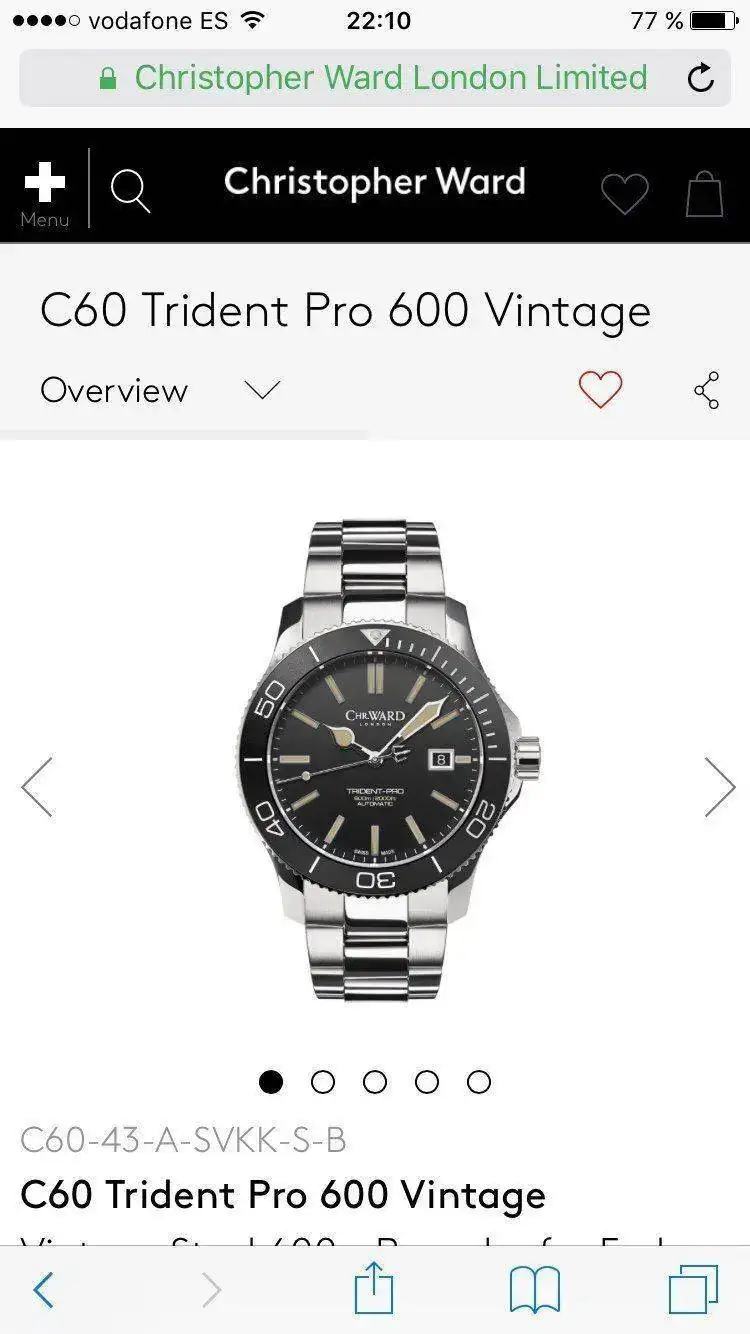Go back in Safari
Screen dimensions: 750x1334
pos(43,1290)
